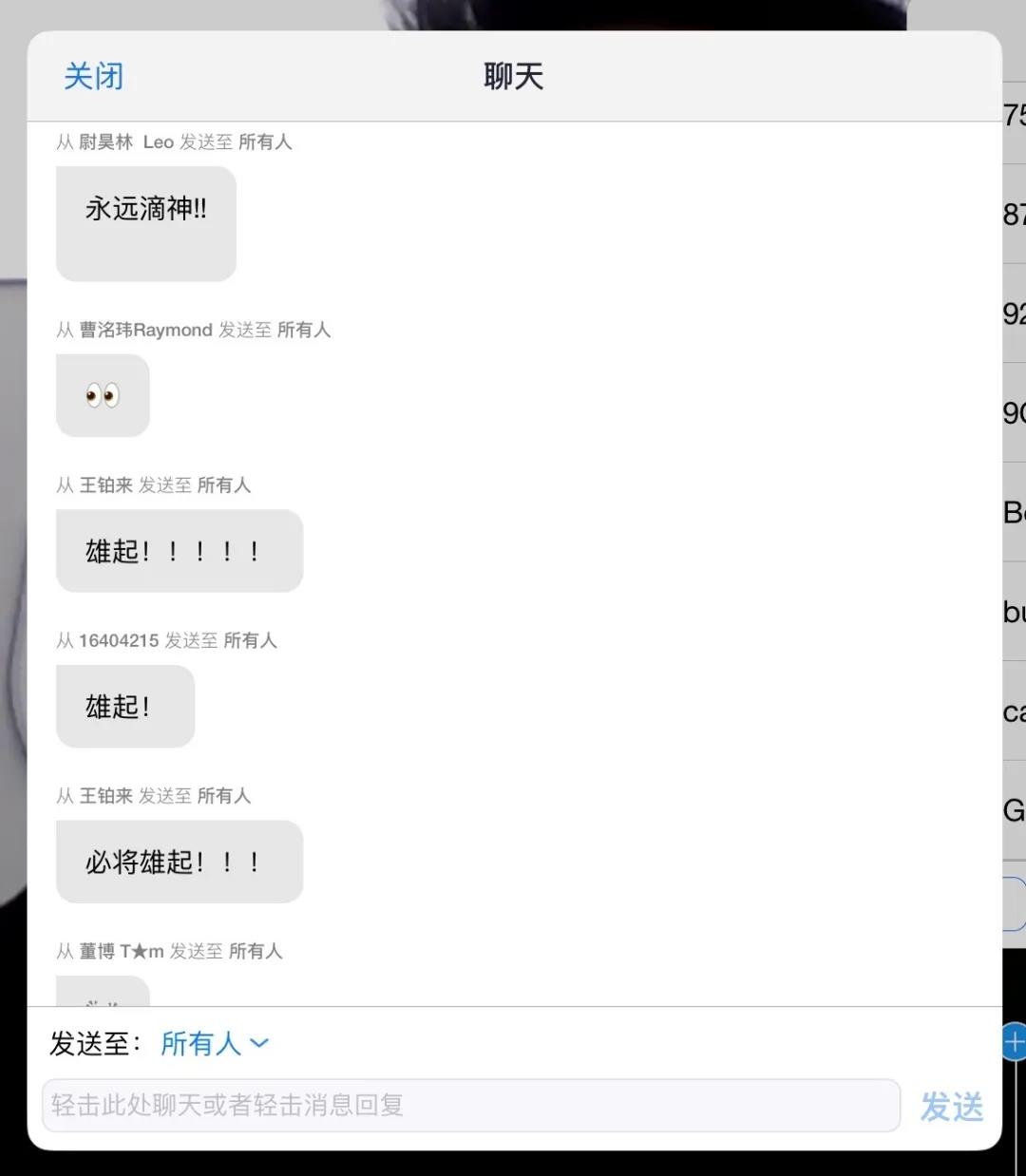The width and height of the screenshot is (1026, 1176).
Task: Tap 必将雄起 message from 王铂来
Action: pos(179,862)
